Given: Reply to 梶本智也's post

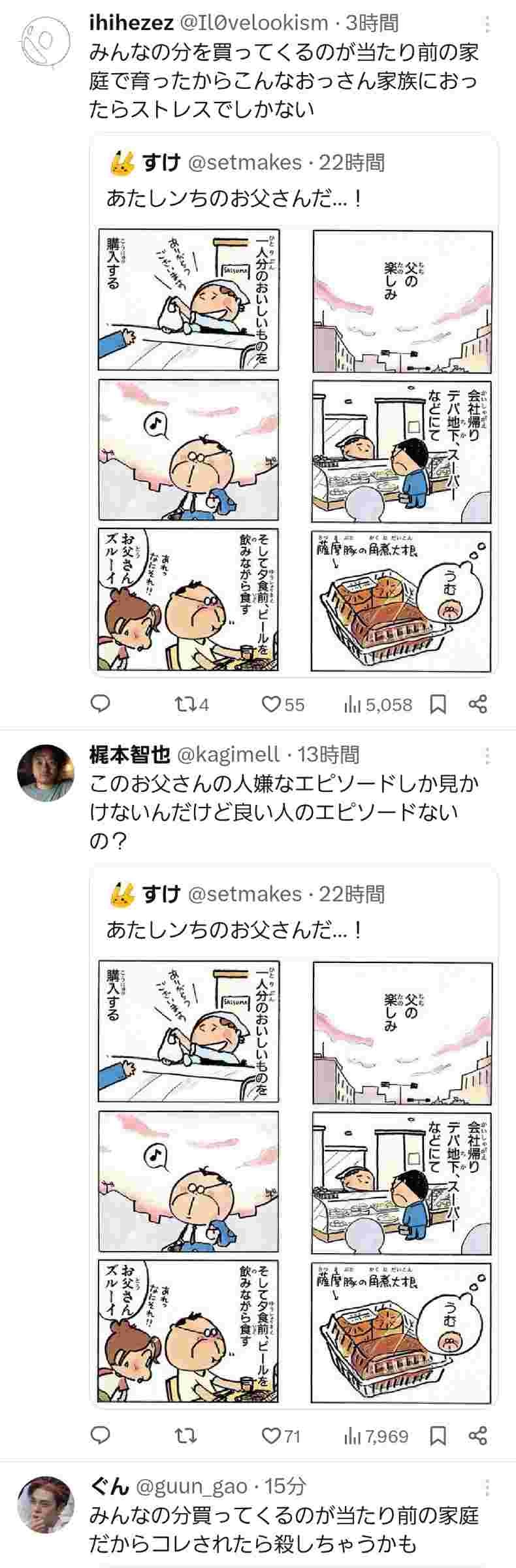Looking at the screenshot, I should tap(99, 1436).
